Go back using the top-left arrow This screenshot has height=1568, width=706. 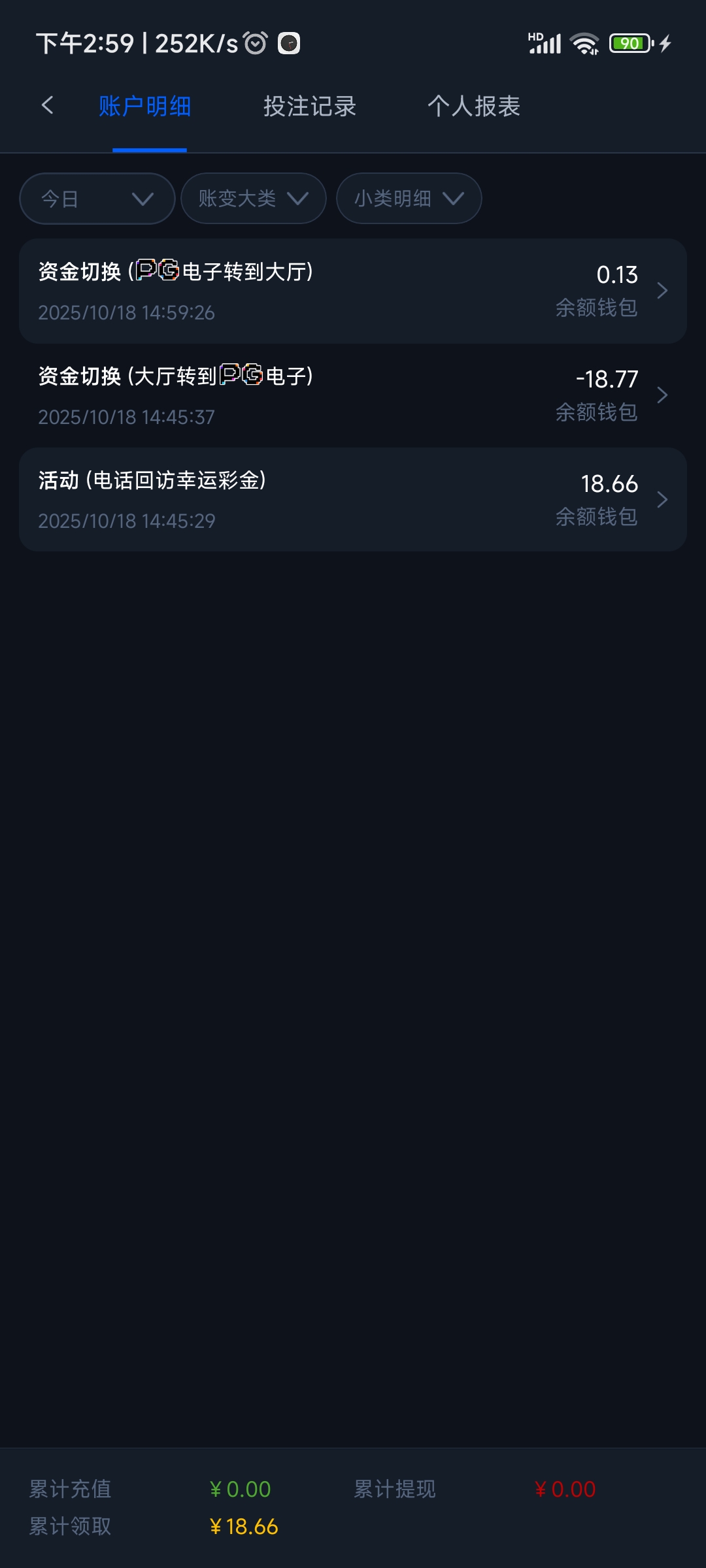coord(47,106)
